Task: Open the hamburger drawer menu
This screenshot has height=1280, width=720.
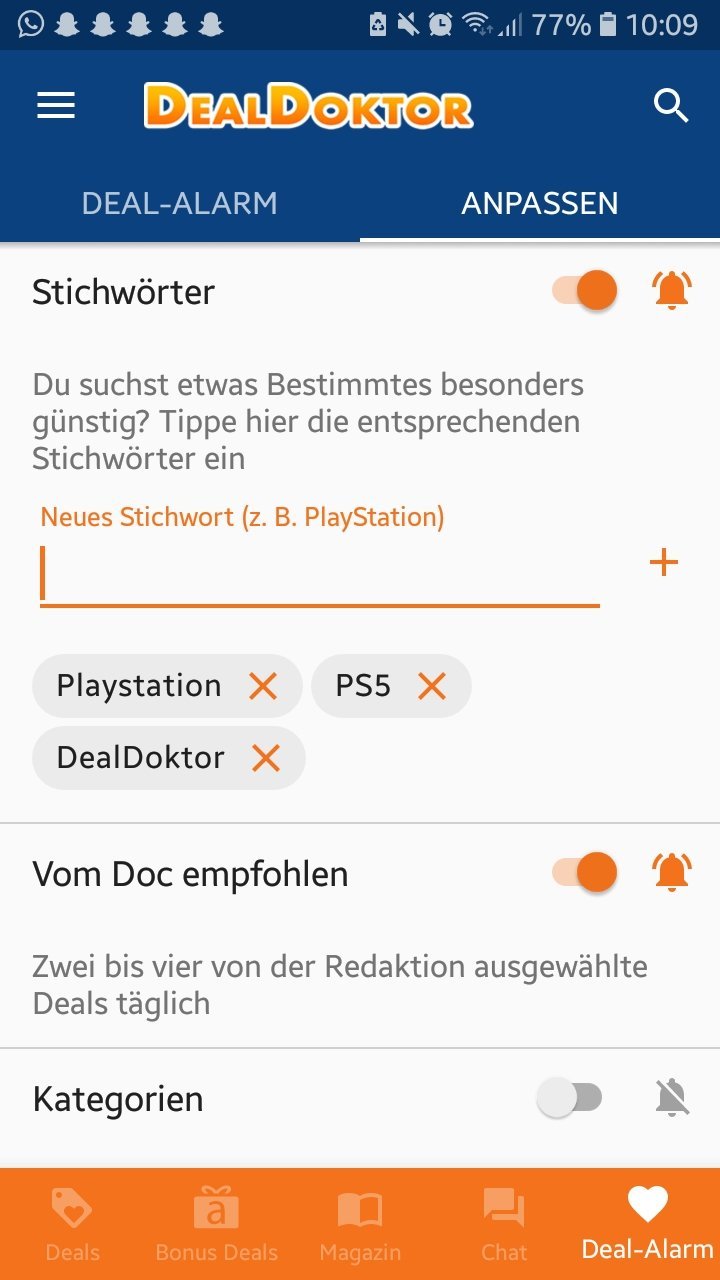Action: pyautogui.click(x=56, y=106)
